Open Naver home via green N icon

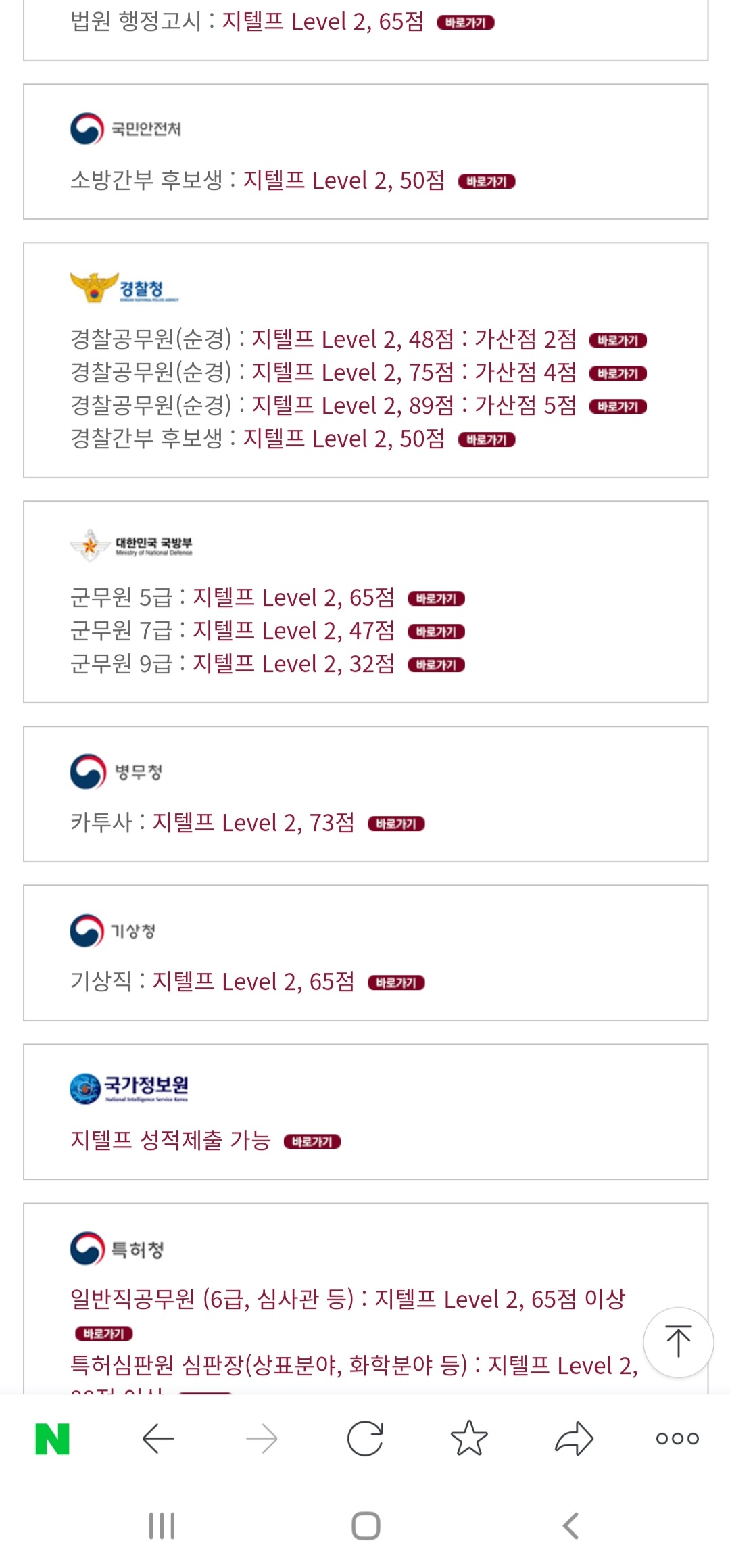click(52, 1438)
